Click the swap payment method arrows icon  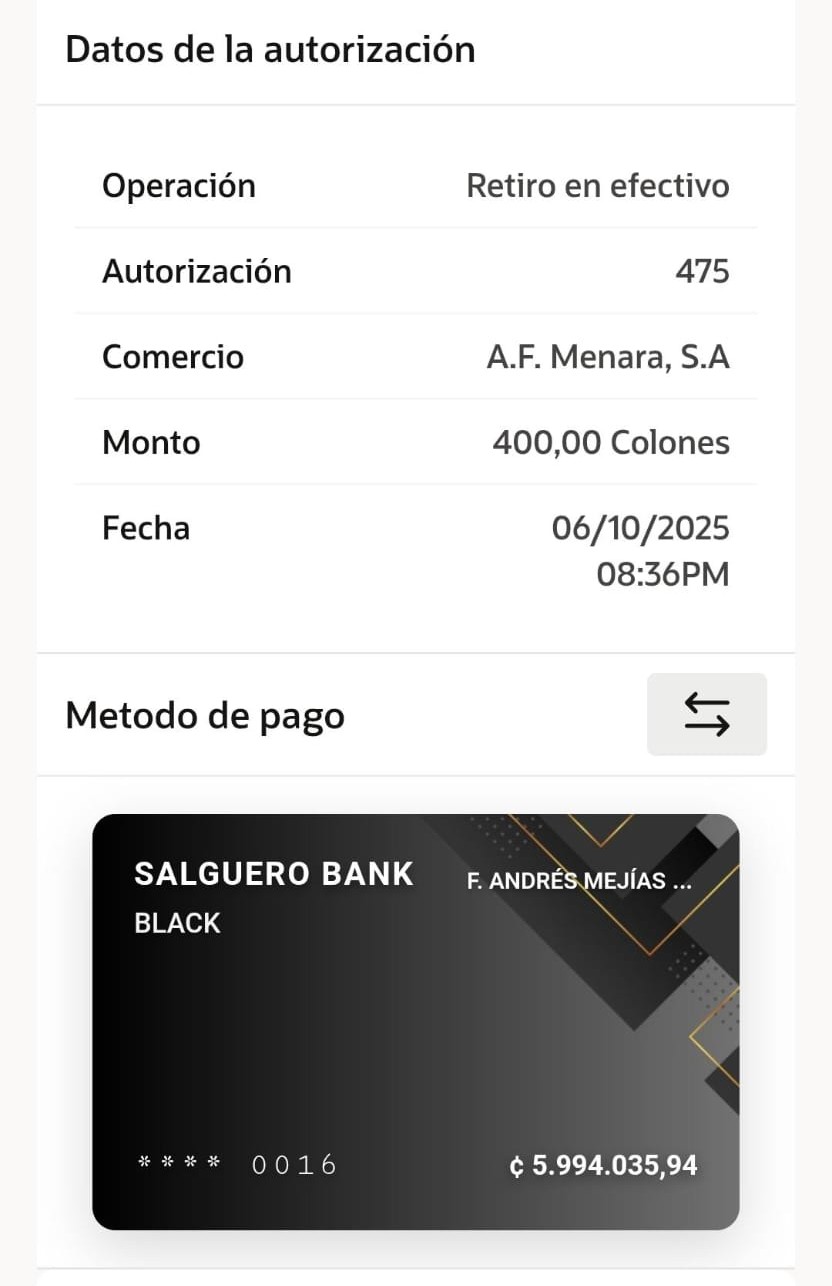coord(707,714)
